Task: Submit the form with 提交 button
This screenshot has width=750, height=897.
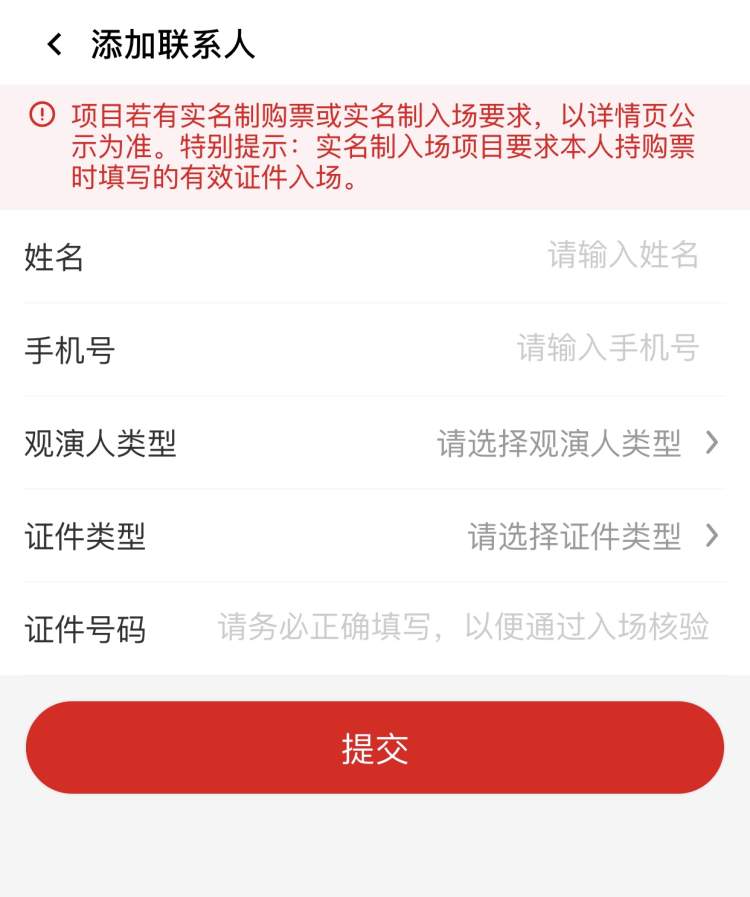Action: (x=375, y=747)
